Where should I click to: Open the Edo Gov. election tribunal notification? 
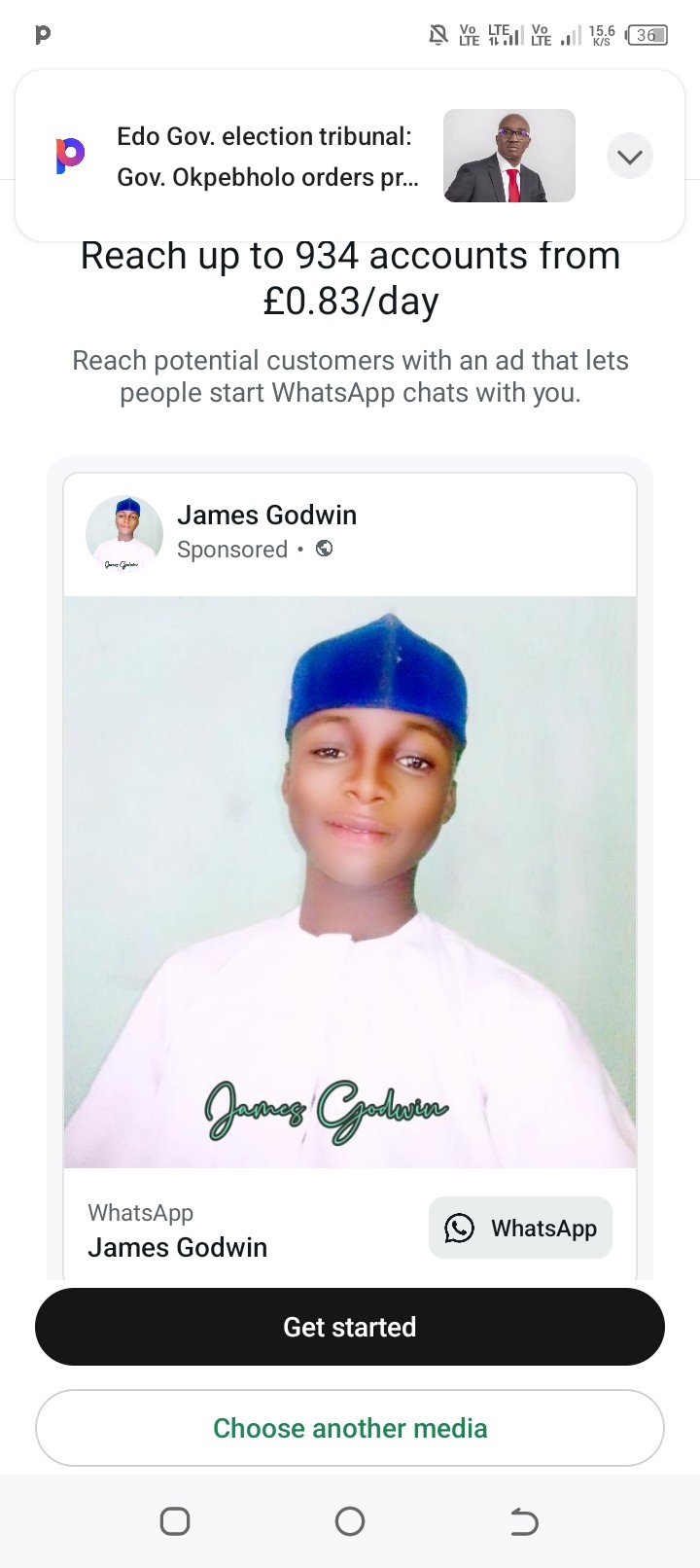click(267, 157)
